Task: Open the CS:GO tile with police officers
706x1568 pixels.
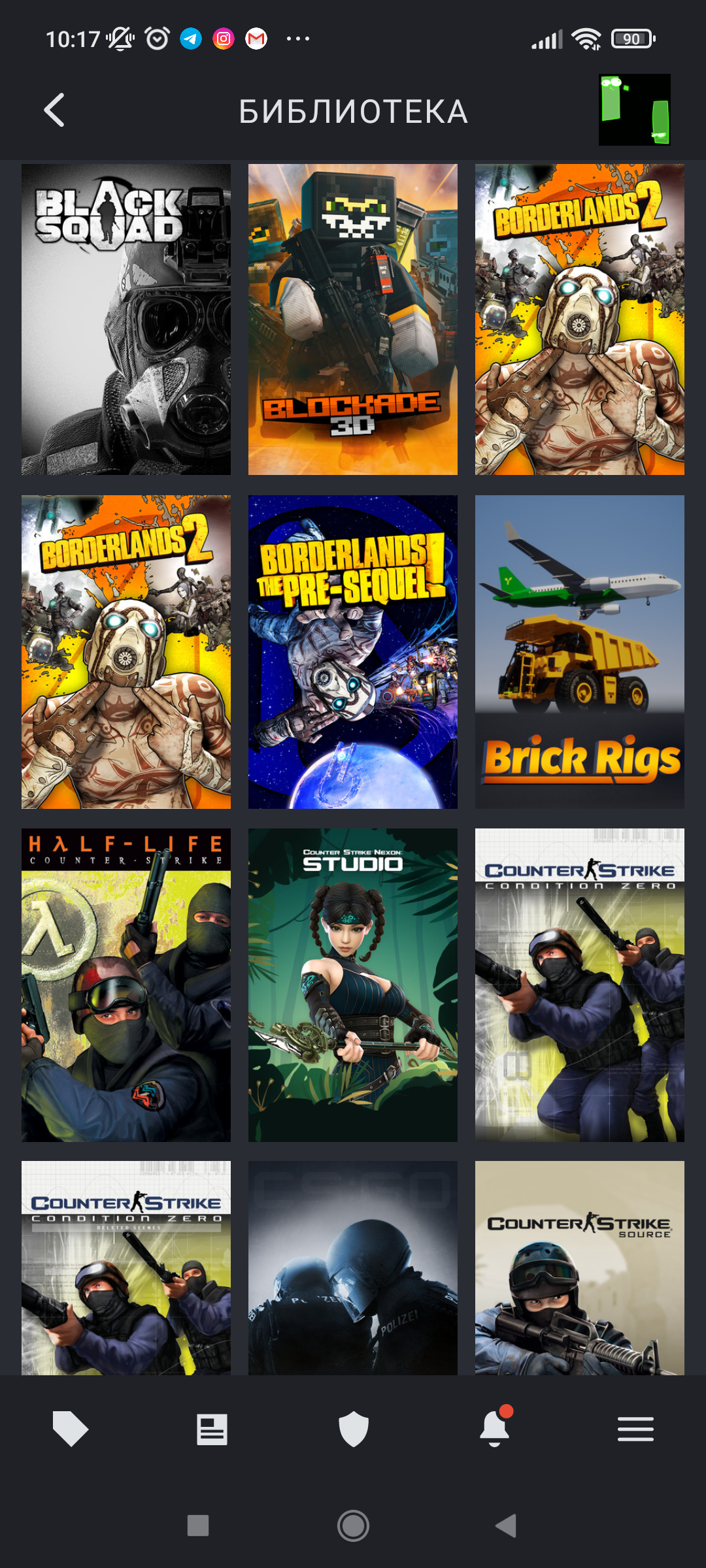Action: click(353, 1268)
